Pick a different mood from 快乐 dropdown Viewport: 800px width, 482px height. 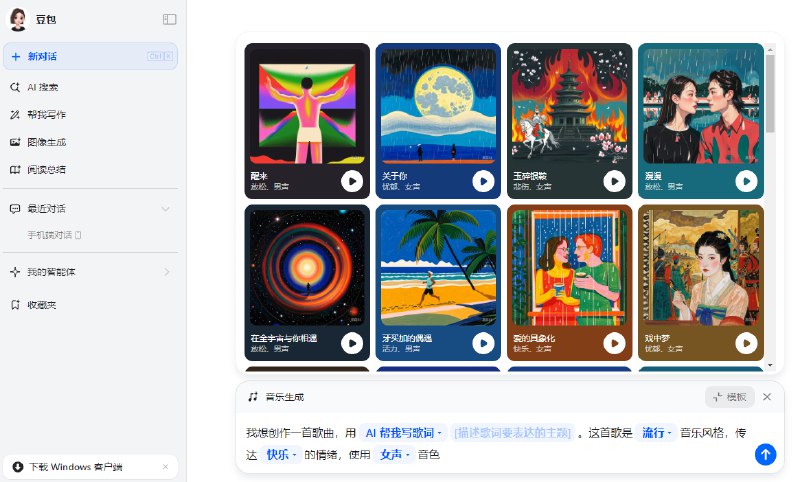(x=281, y=455)
